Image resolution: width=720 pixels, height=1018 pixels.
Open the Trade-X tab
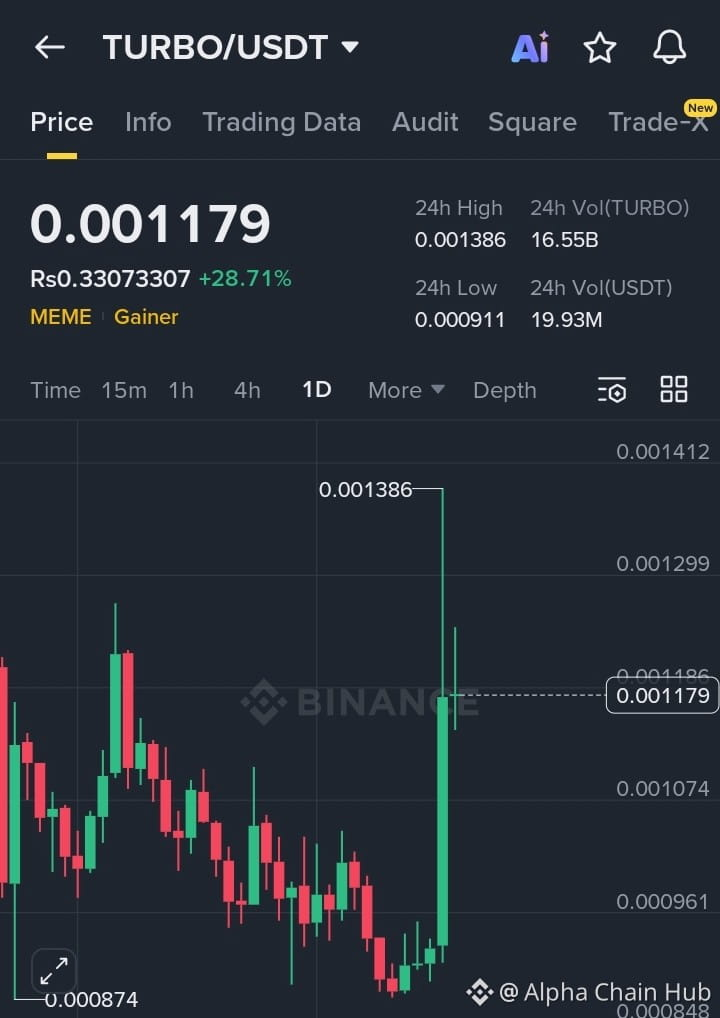[x=658, y=122]
